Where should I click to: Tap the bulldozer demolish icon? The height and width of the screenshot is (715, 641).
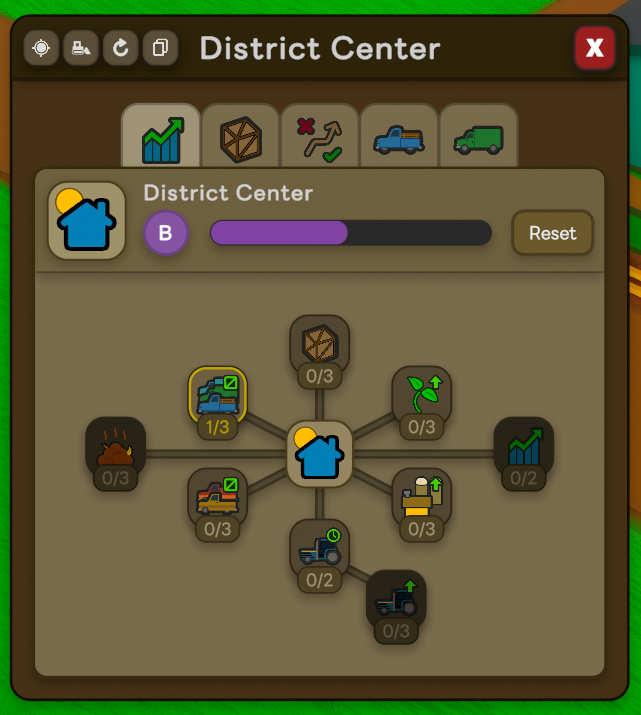[80, 48]
